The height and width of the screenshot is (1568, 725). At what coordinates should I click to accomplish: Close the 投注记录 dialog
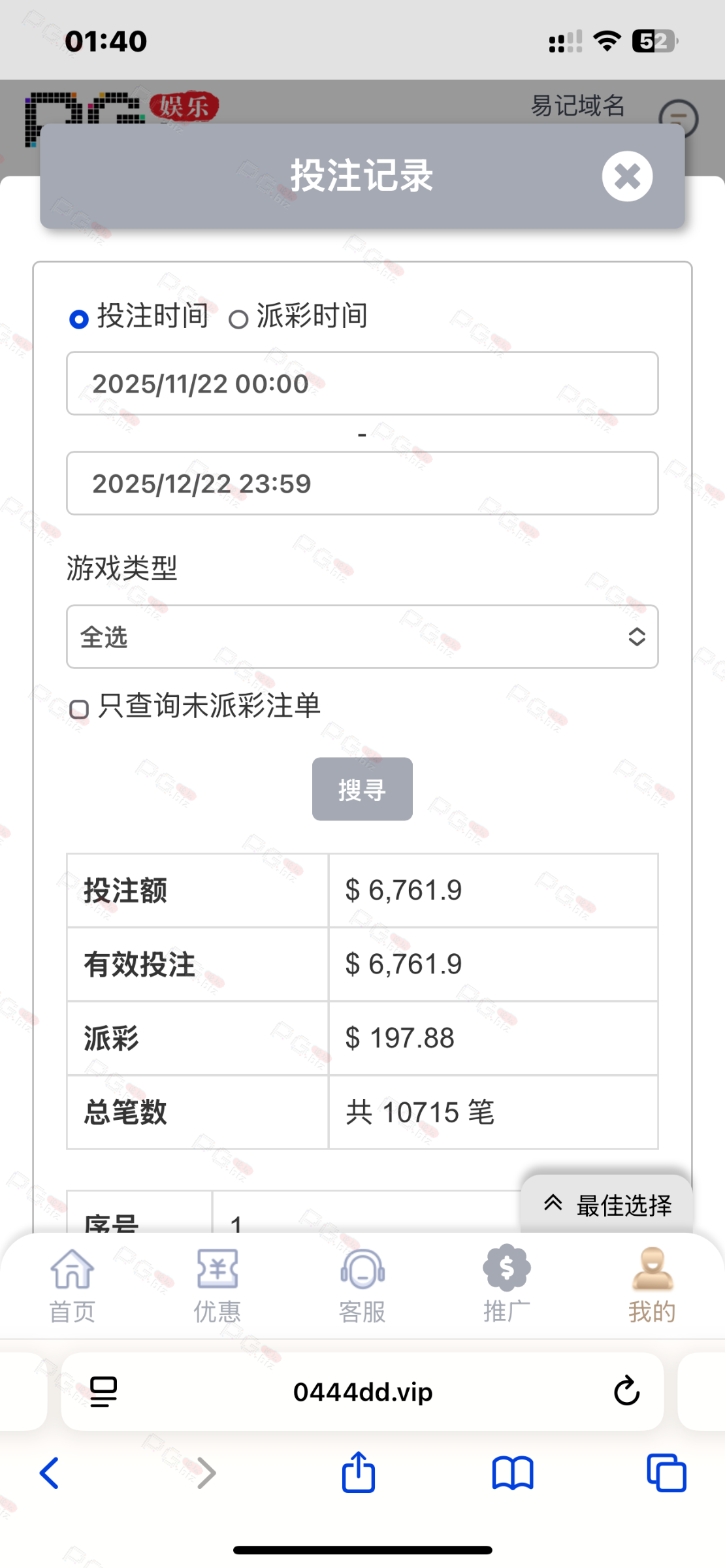[627, 176]
